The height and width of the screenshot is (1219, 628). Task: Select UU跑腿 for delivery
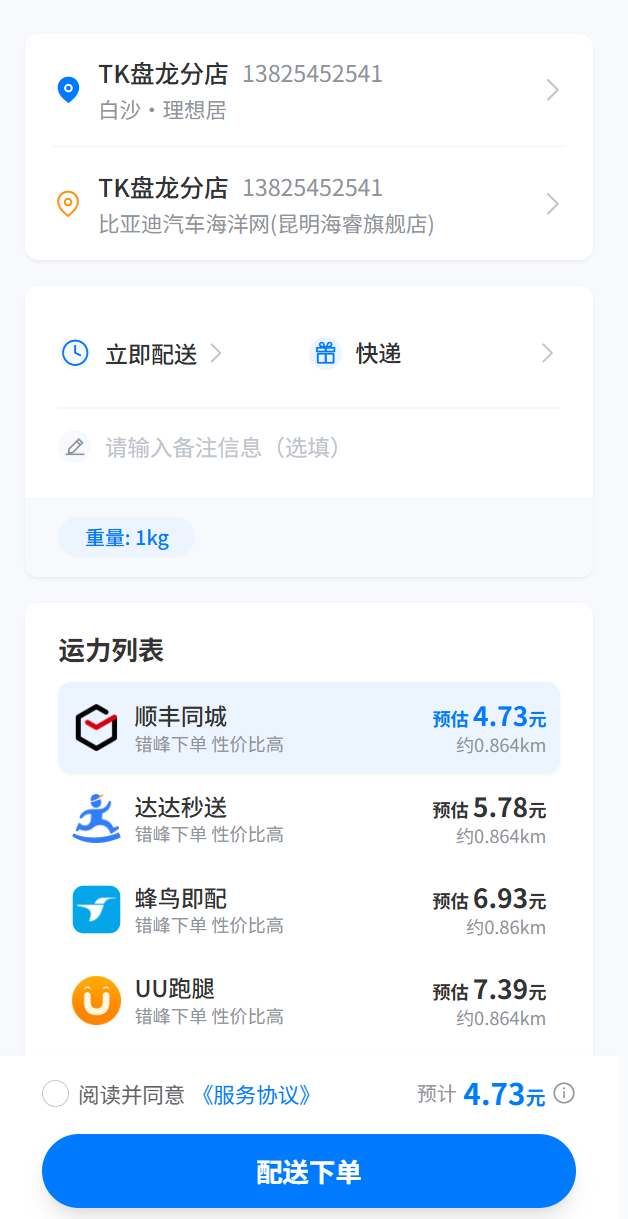coord(308,1001)
